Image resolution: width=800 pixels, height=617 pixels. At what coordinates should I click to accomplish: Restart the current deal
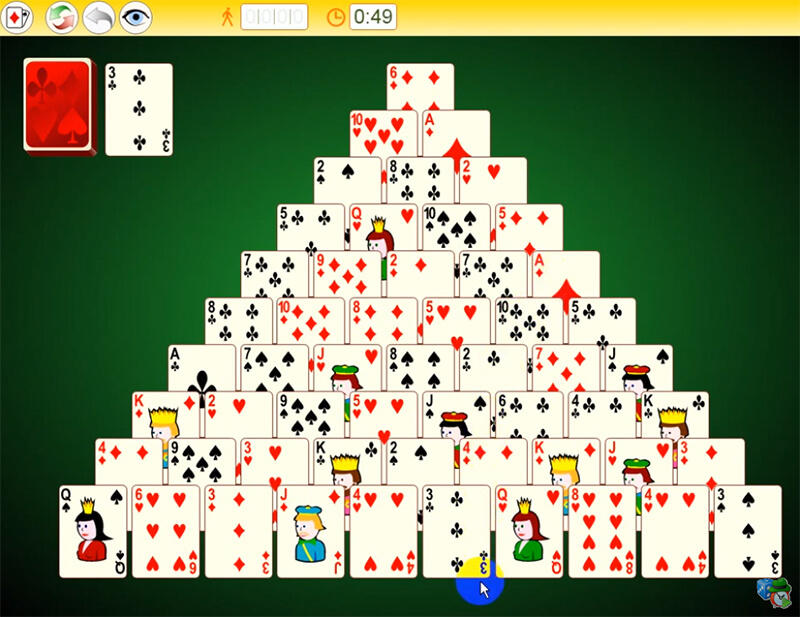pos(62,16)
